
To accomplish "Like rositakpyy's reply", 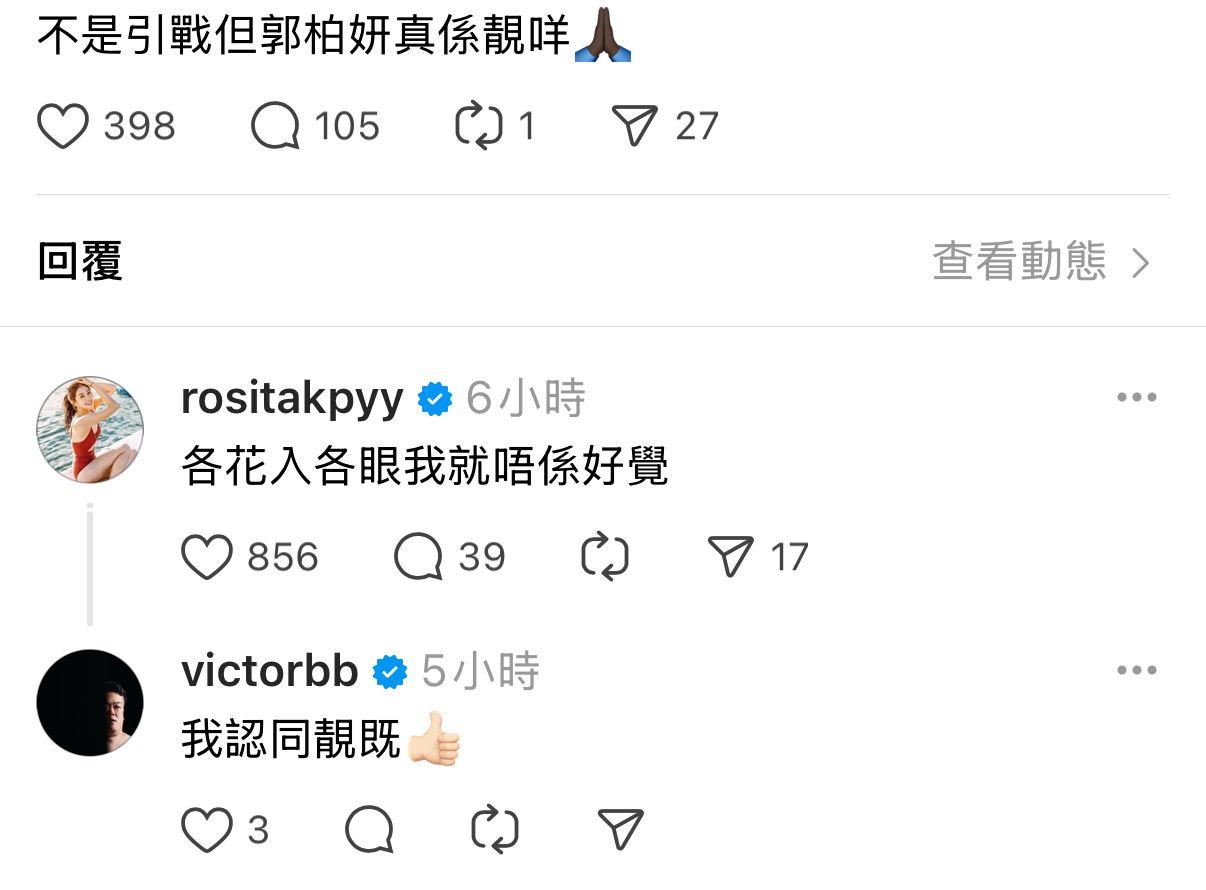I will click(x=207, y=558).
